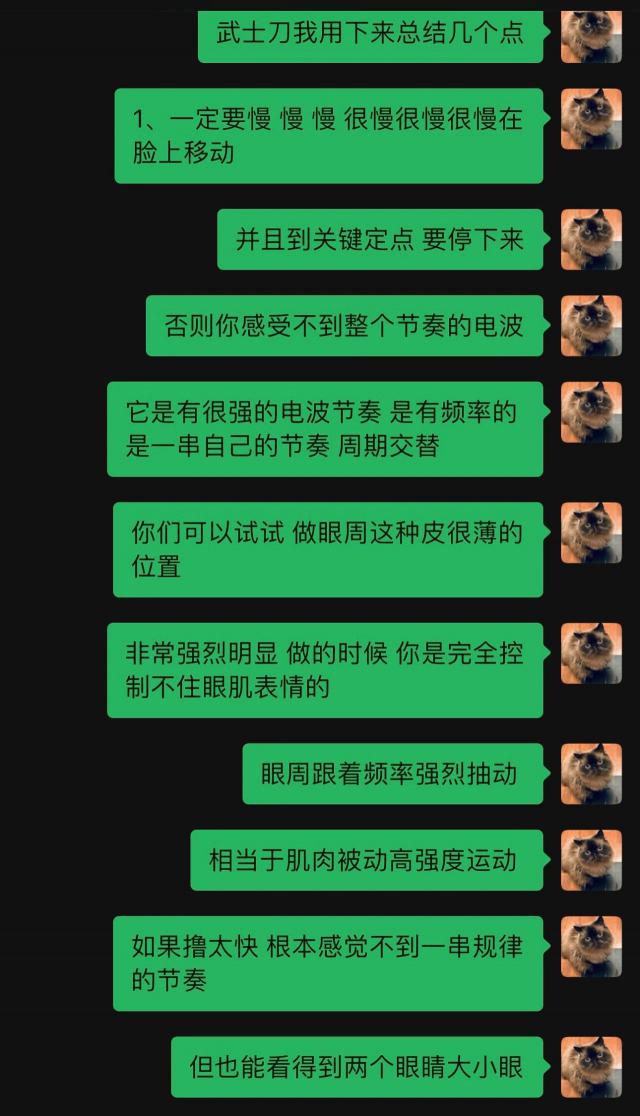The height and width of the screenshot is (1116, 640).
Task: Tap avatar beside "但也能看得到两个眼睛大小眼"
Action: [x=591, y=1066]
